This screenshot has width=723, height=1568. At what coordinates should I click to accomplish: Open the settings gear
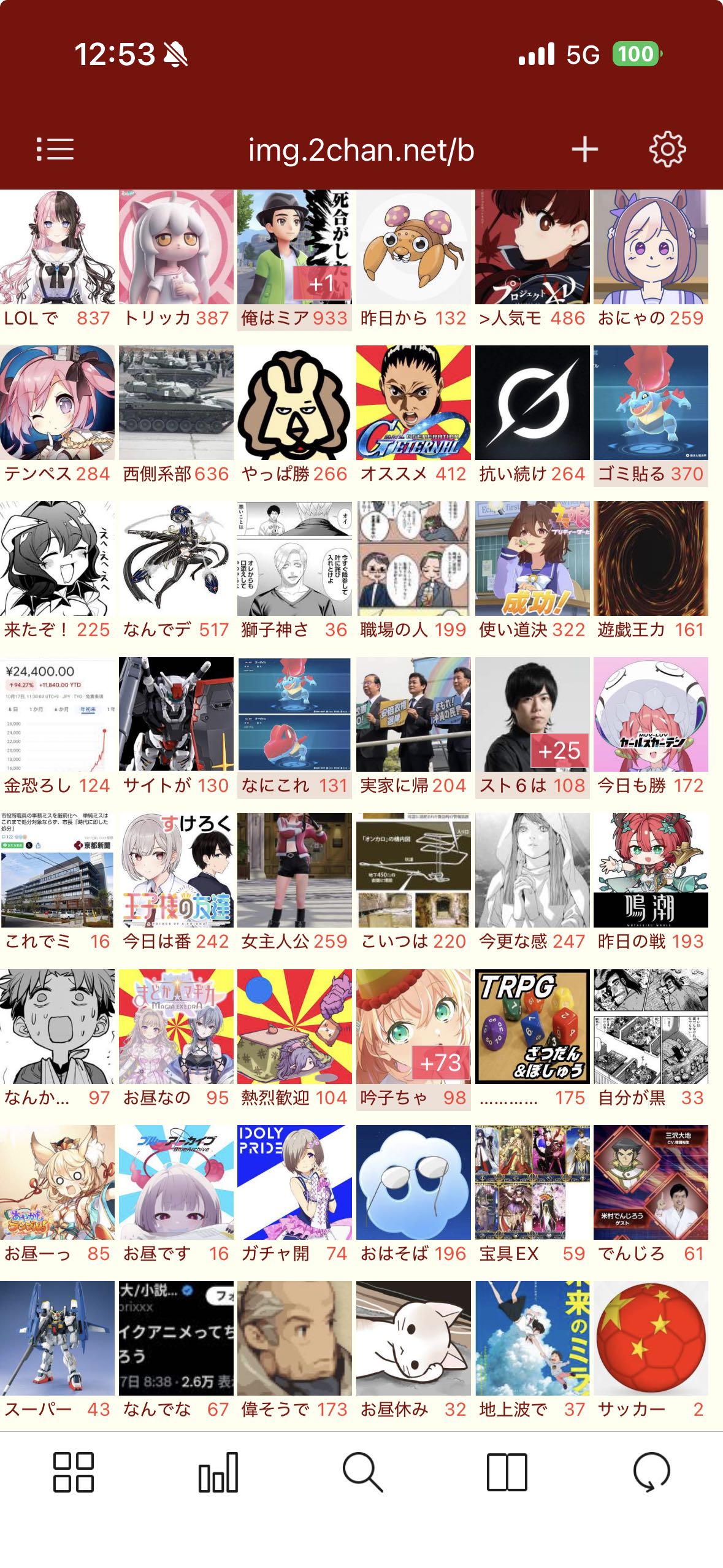(667, 149)
